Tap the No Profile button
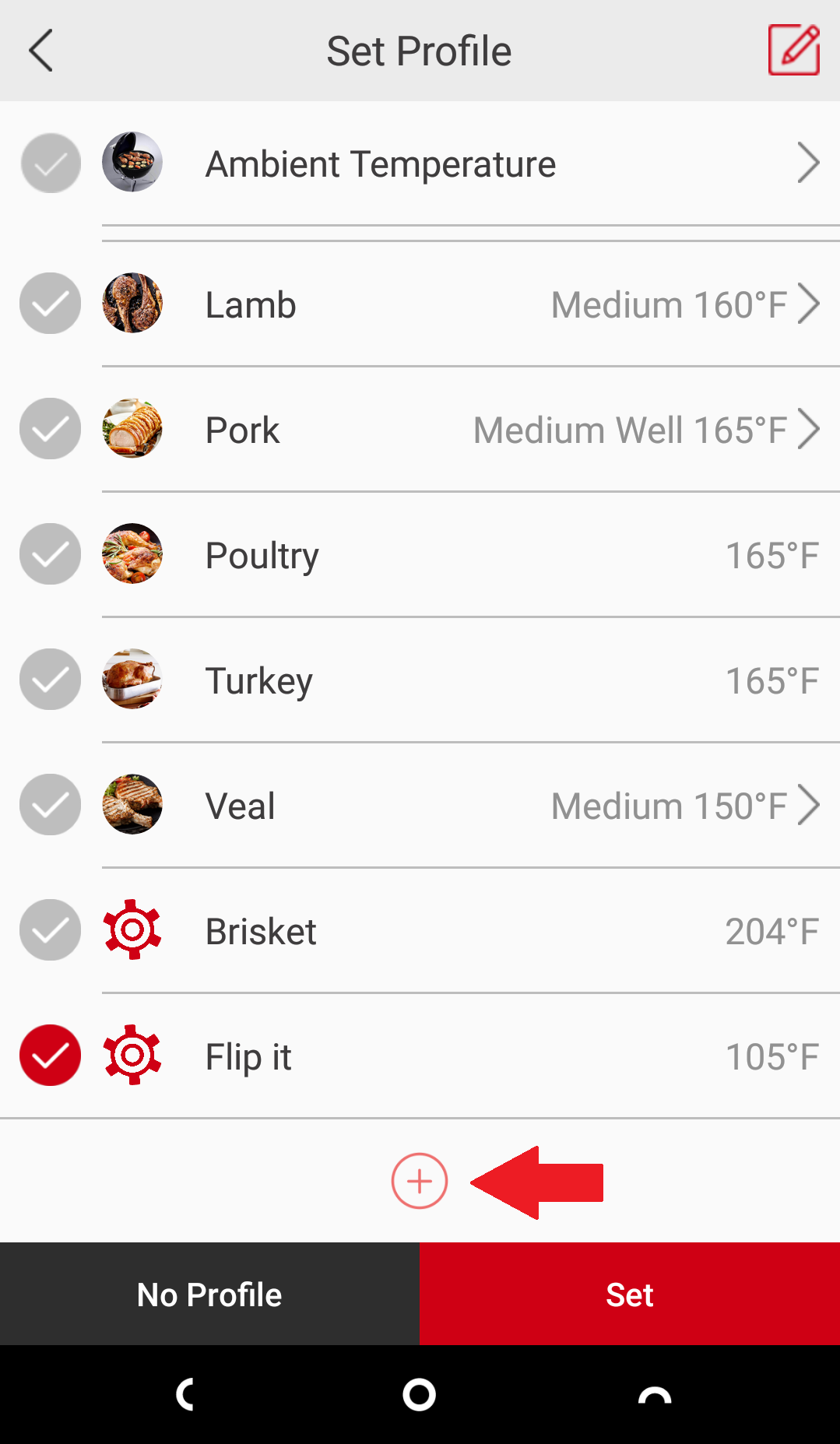 click(209, 1294)
